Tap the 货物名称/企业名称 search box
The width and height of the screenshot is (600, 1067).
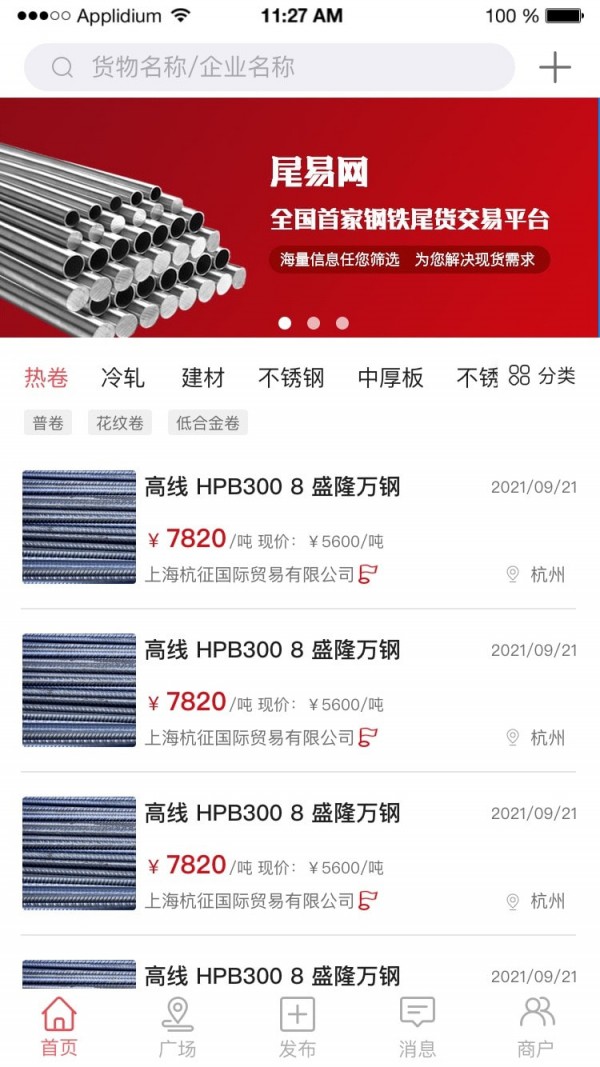pos(268,68)
